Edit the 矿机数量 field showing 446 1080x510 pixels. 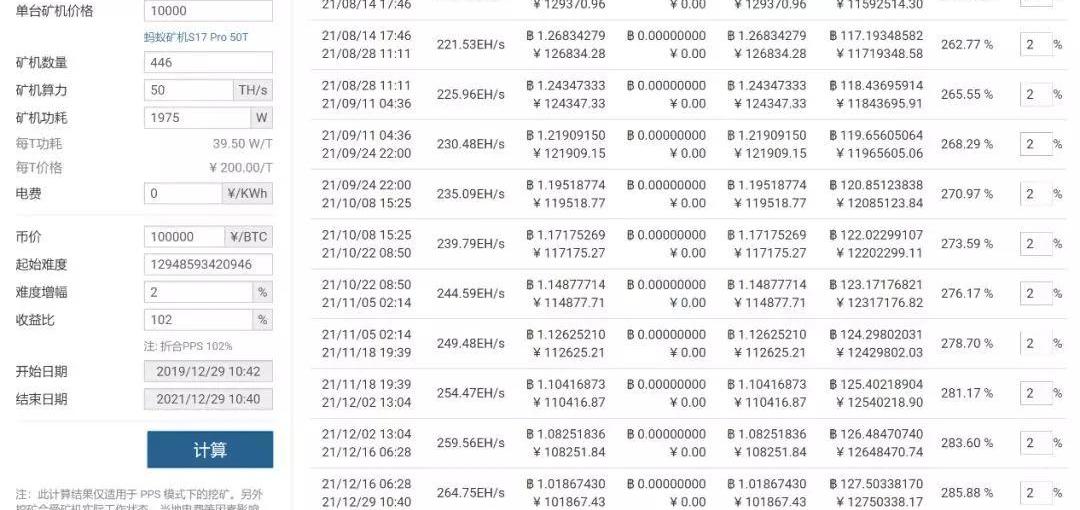pos(207,62)
